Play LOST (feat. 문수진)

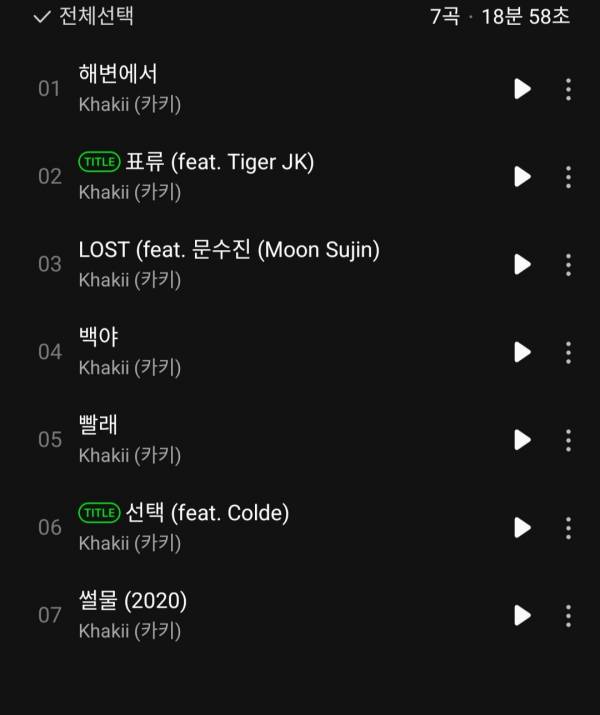(522, 264)
